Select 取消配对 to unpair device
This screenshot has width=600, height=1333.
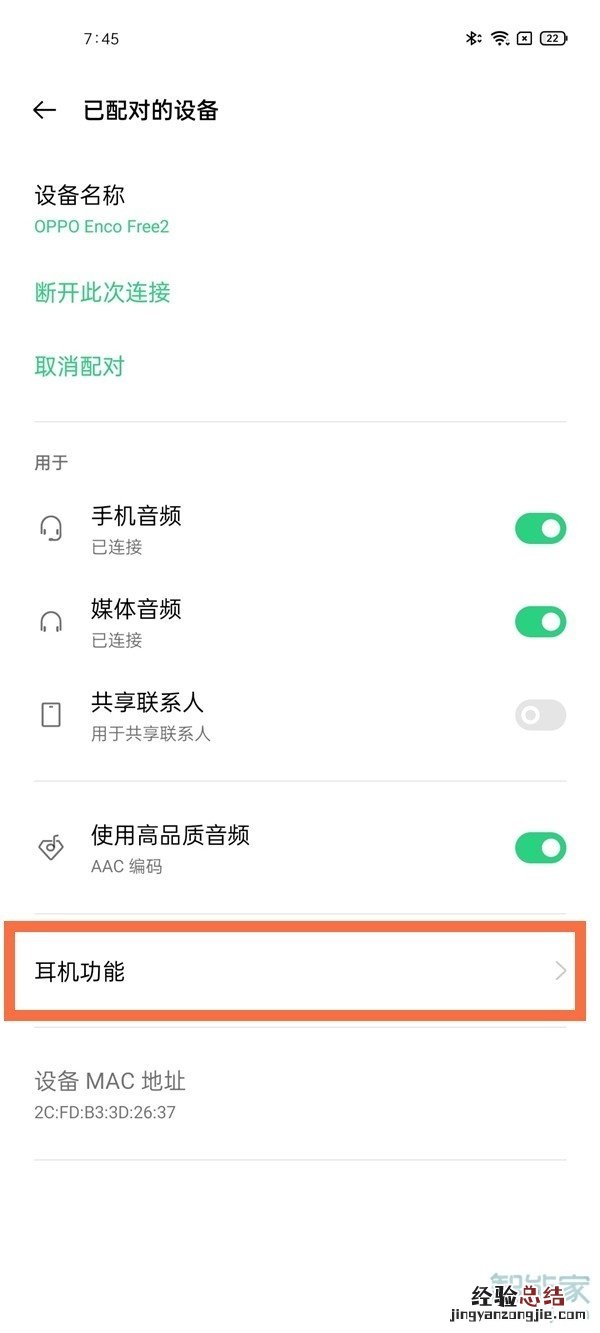pyautogui.click(x=79, y=366)
